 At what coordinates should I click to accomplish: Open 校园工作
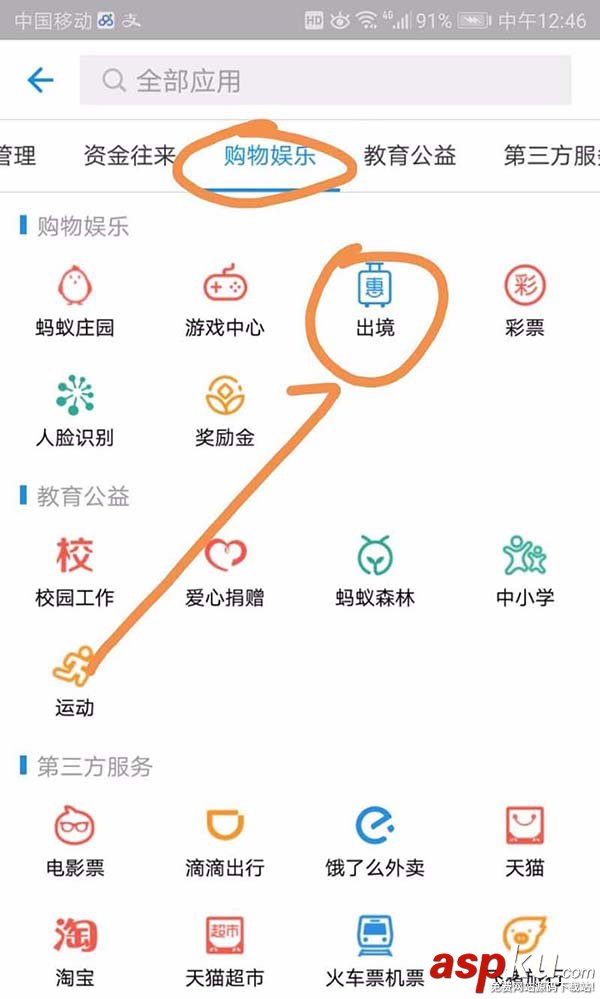click(75, 570)
